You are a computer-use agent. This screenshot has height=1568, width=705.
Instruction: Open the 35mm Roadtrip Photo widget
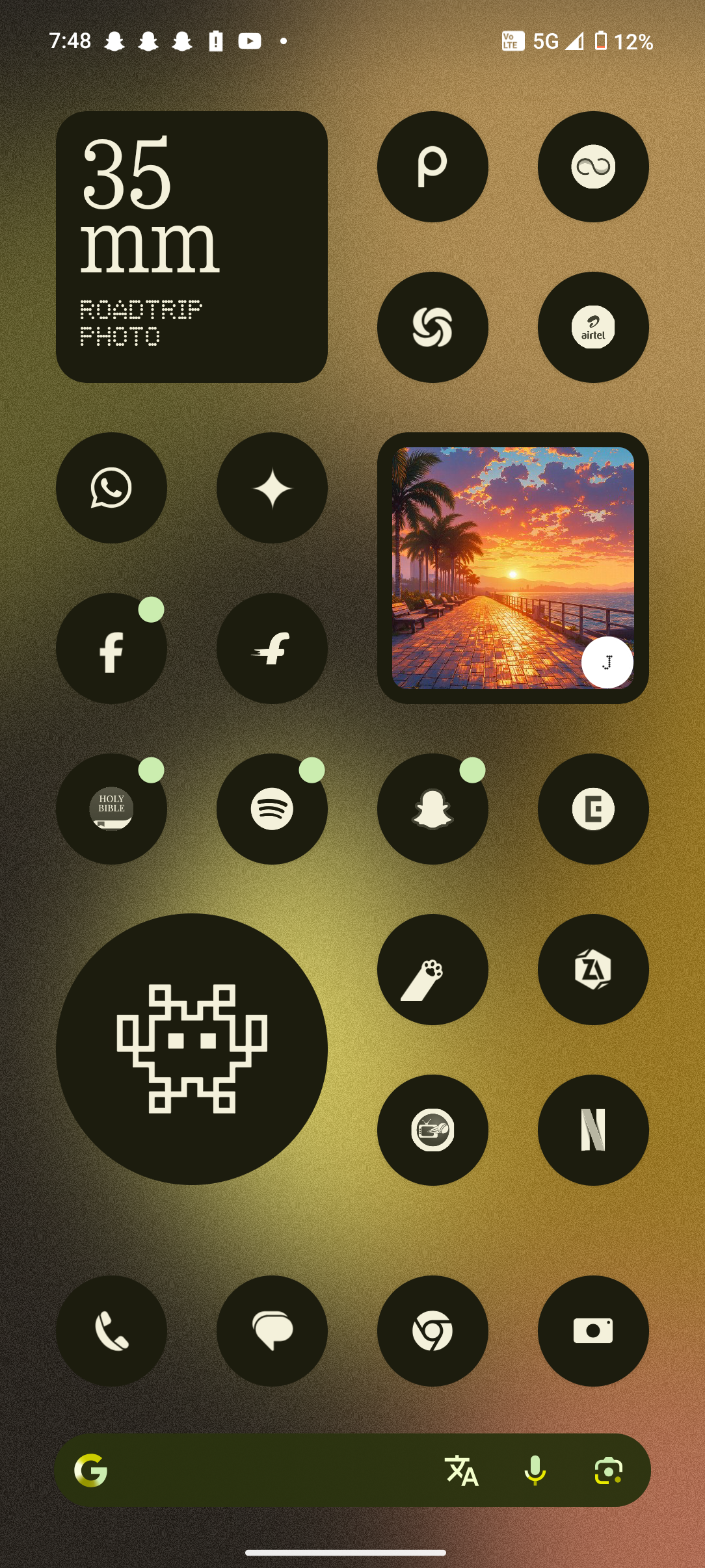coord(191,246)
